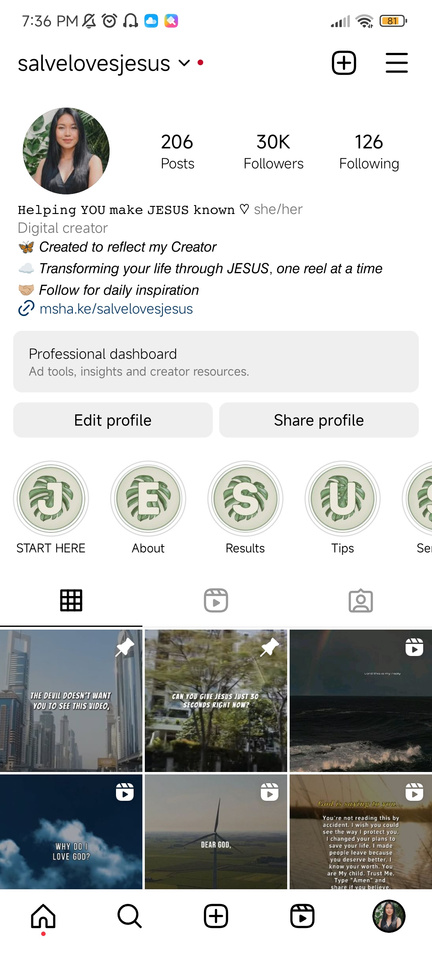Switch to the Reels tab in profile
The width and height of the screenshot is (432, 960).
[x=215, y=601]
